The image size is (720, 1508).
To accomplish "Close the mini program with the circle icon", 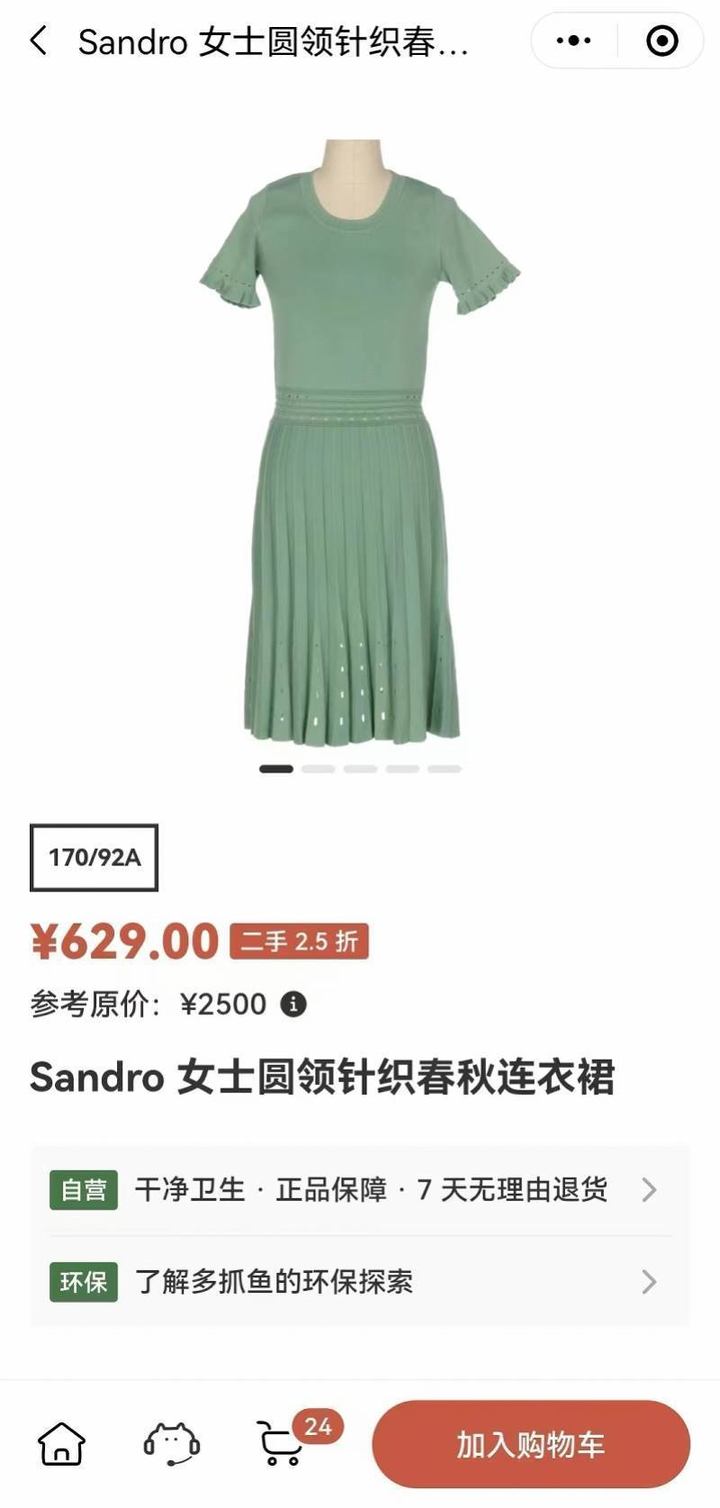I will 662,41.
